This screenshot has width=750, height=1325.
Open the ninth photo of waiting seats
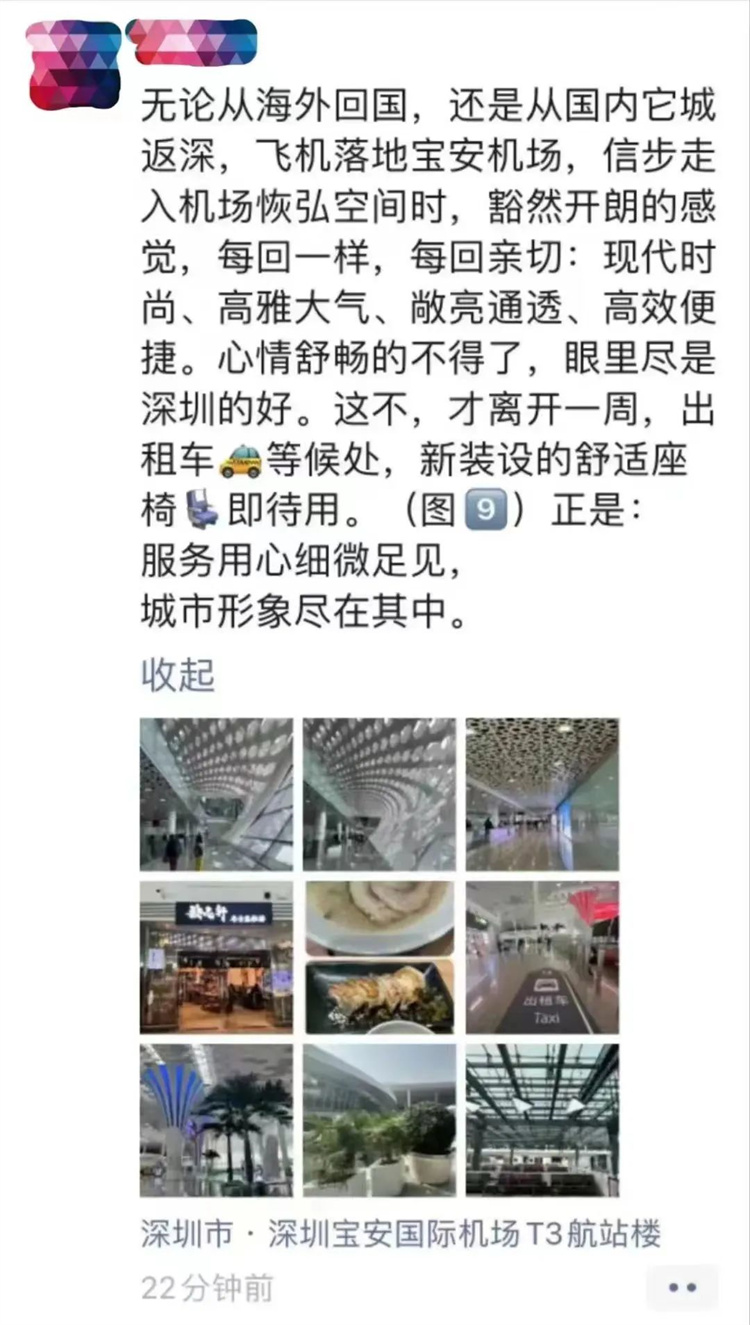[542, 1120]
